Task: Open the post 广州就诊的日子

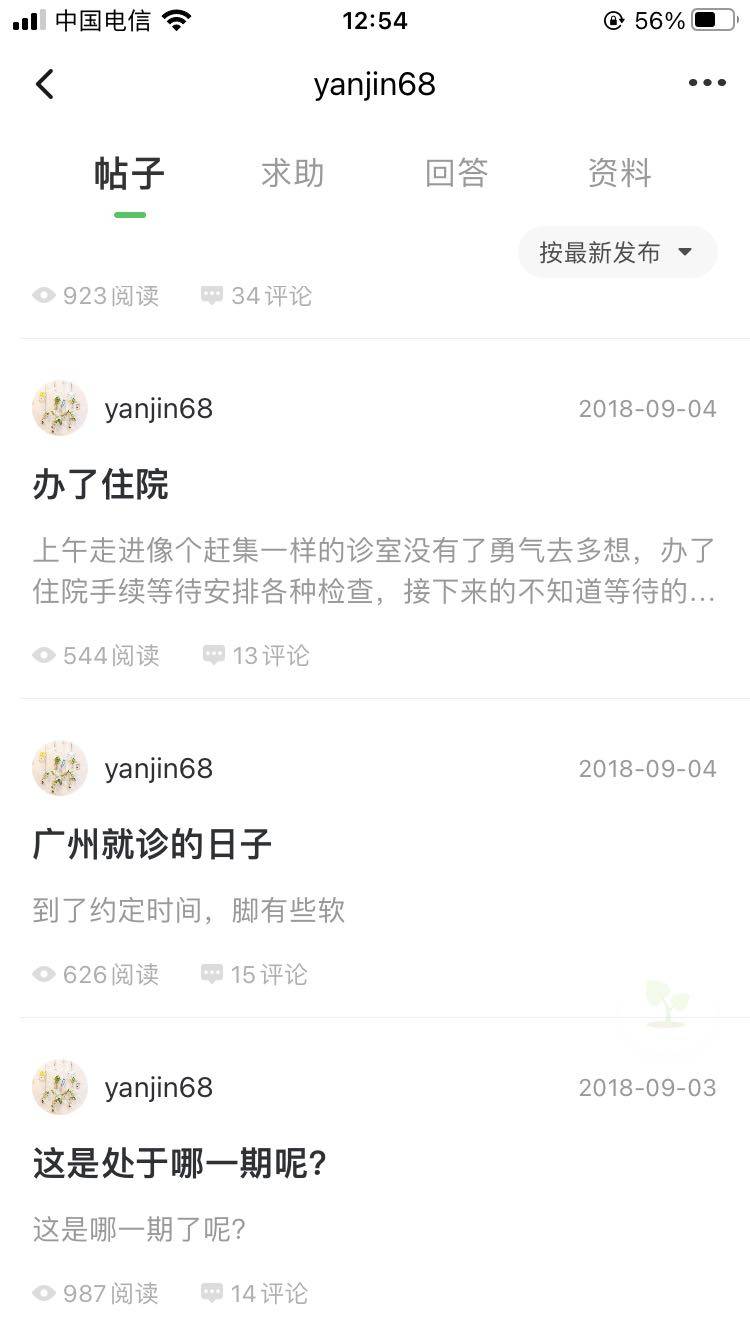Action: click(152, 844)
